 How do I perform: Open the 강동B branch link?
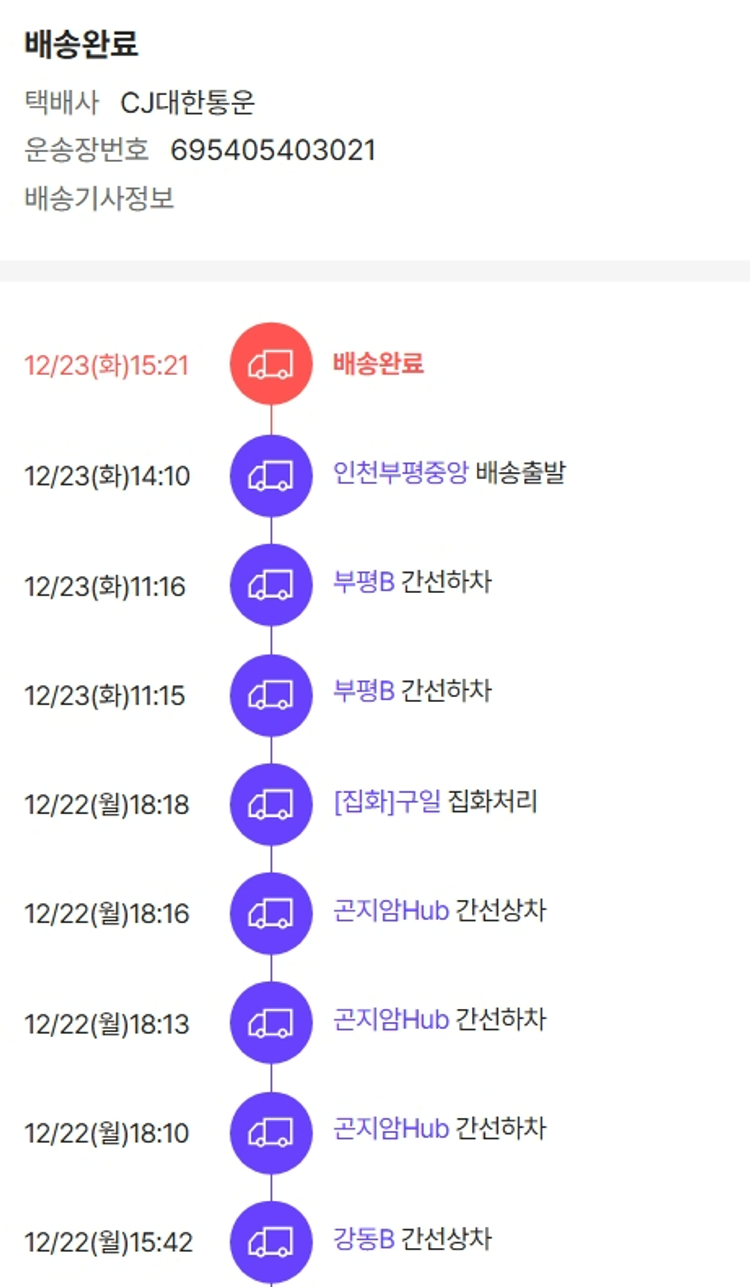(363, 1239)
